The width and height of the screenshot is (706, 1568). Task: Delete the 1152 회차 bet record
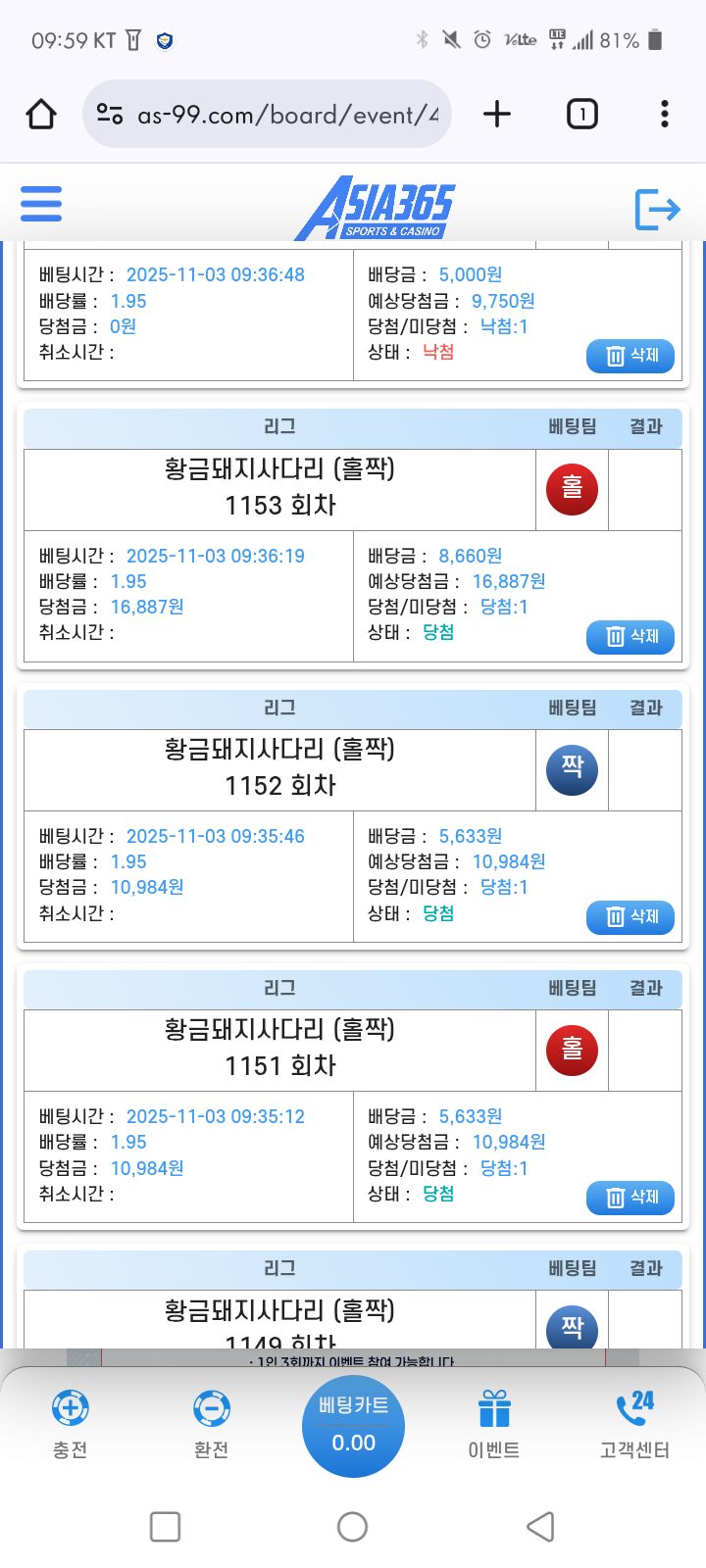[630, 917]
